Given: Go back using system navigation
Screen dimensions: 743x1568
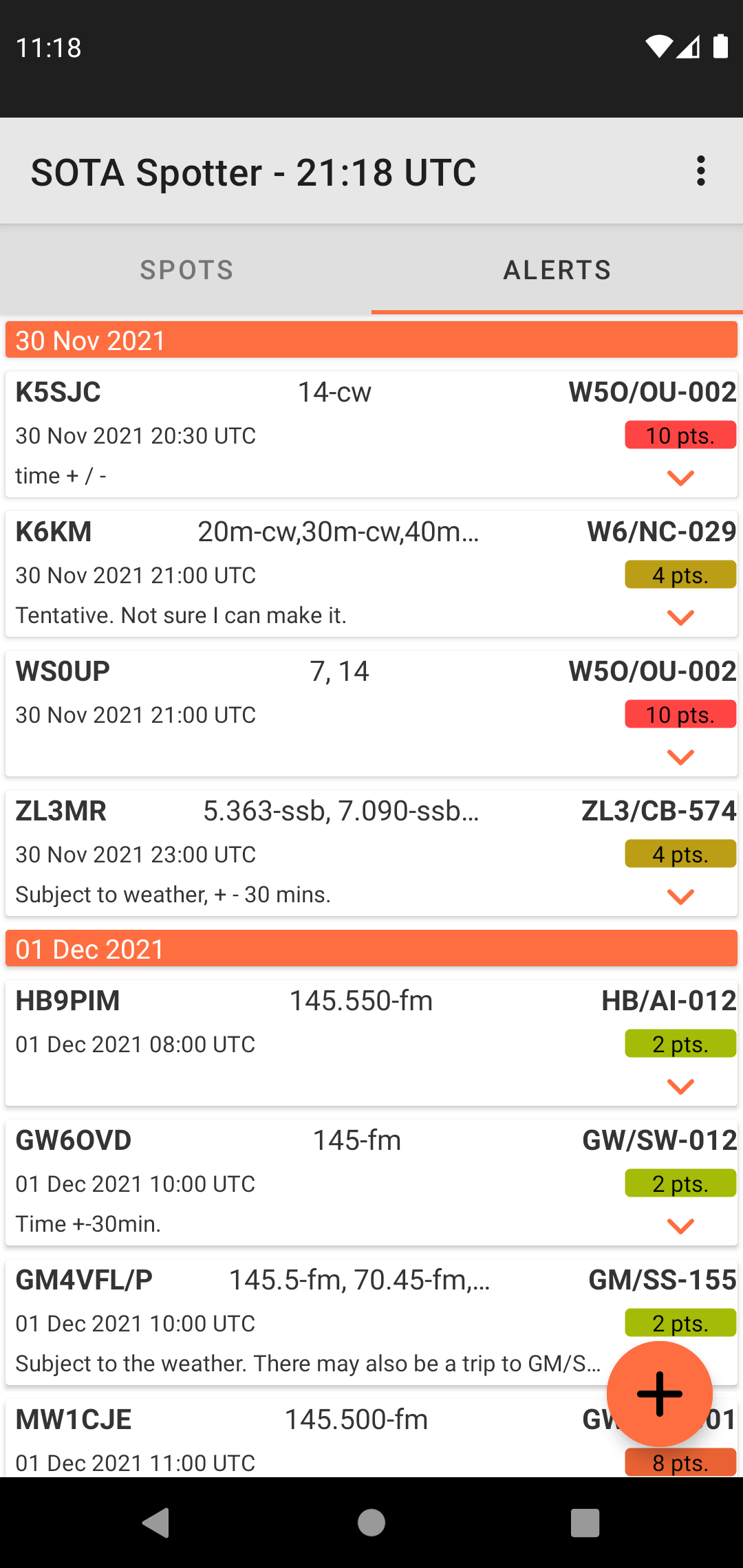Looking at the screenshot, I should [x=156, y=1522].
